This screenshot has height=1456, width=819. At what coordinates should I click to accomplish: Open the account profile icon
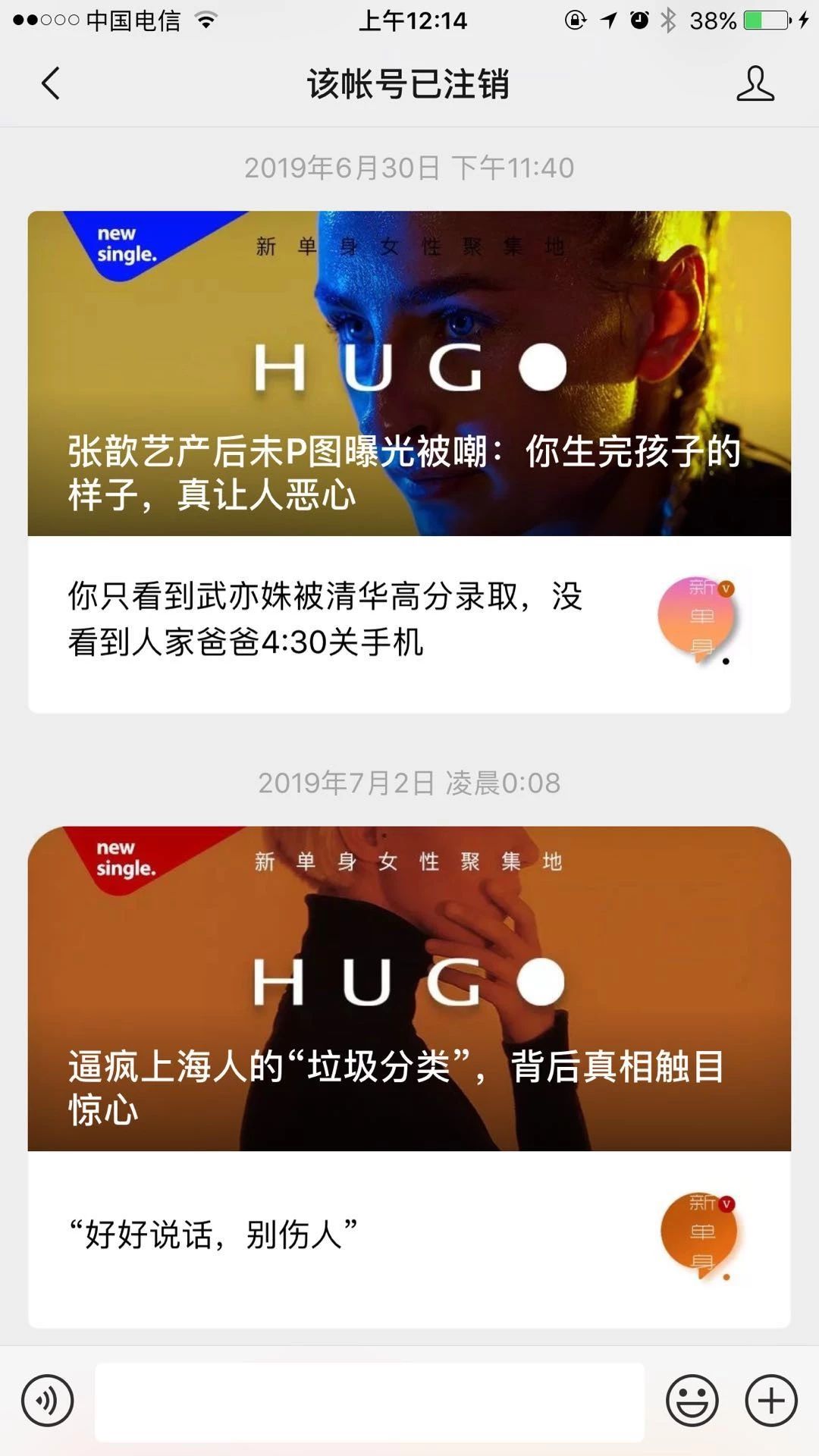coord(755,83)
